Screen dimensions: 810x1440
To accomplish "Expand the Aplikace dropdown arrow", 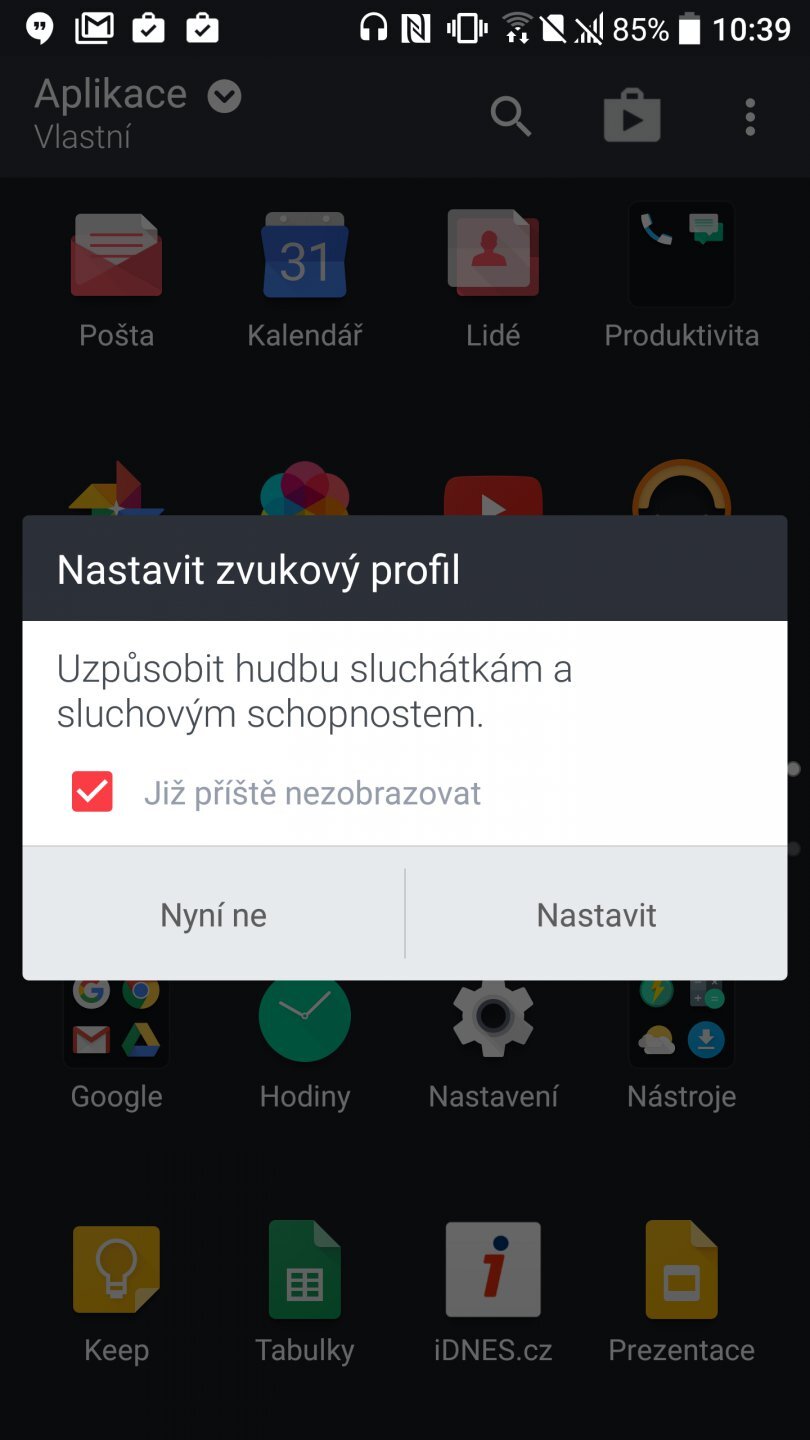I will tap(224, 96).
